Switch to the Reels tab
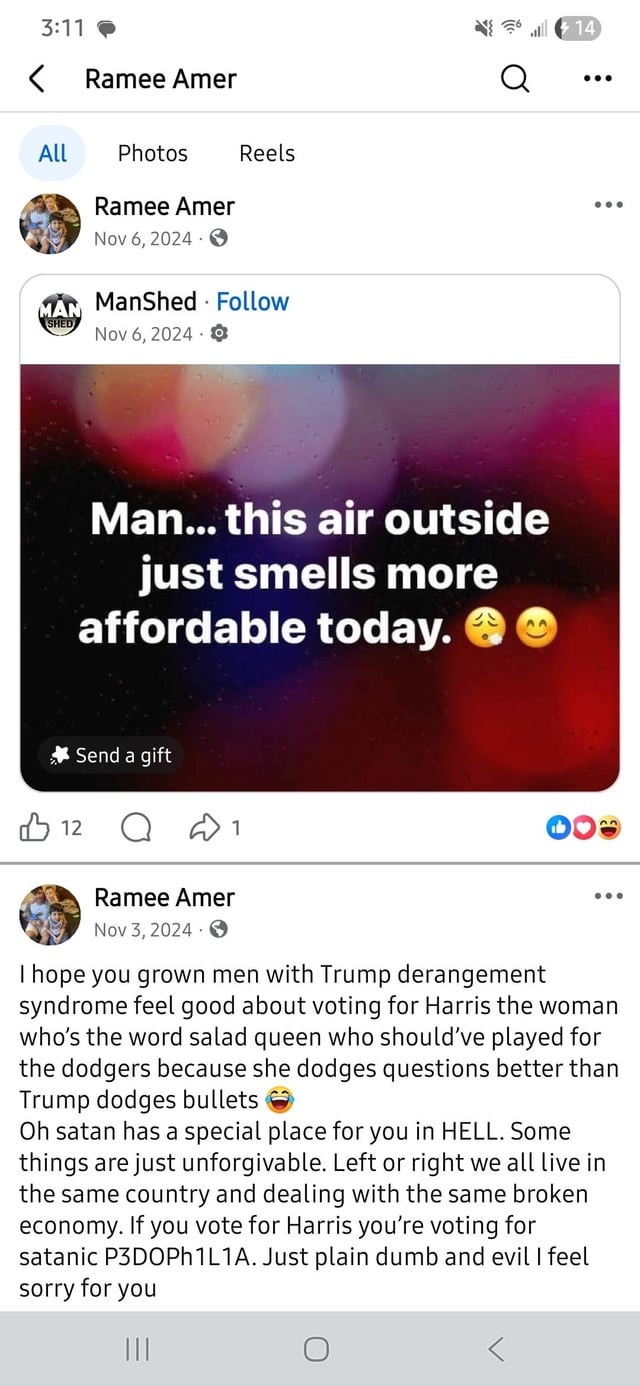The width and height of the screenshot is (640, 1386). (267, 153)
